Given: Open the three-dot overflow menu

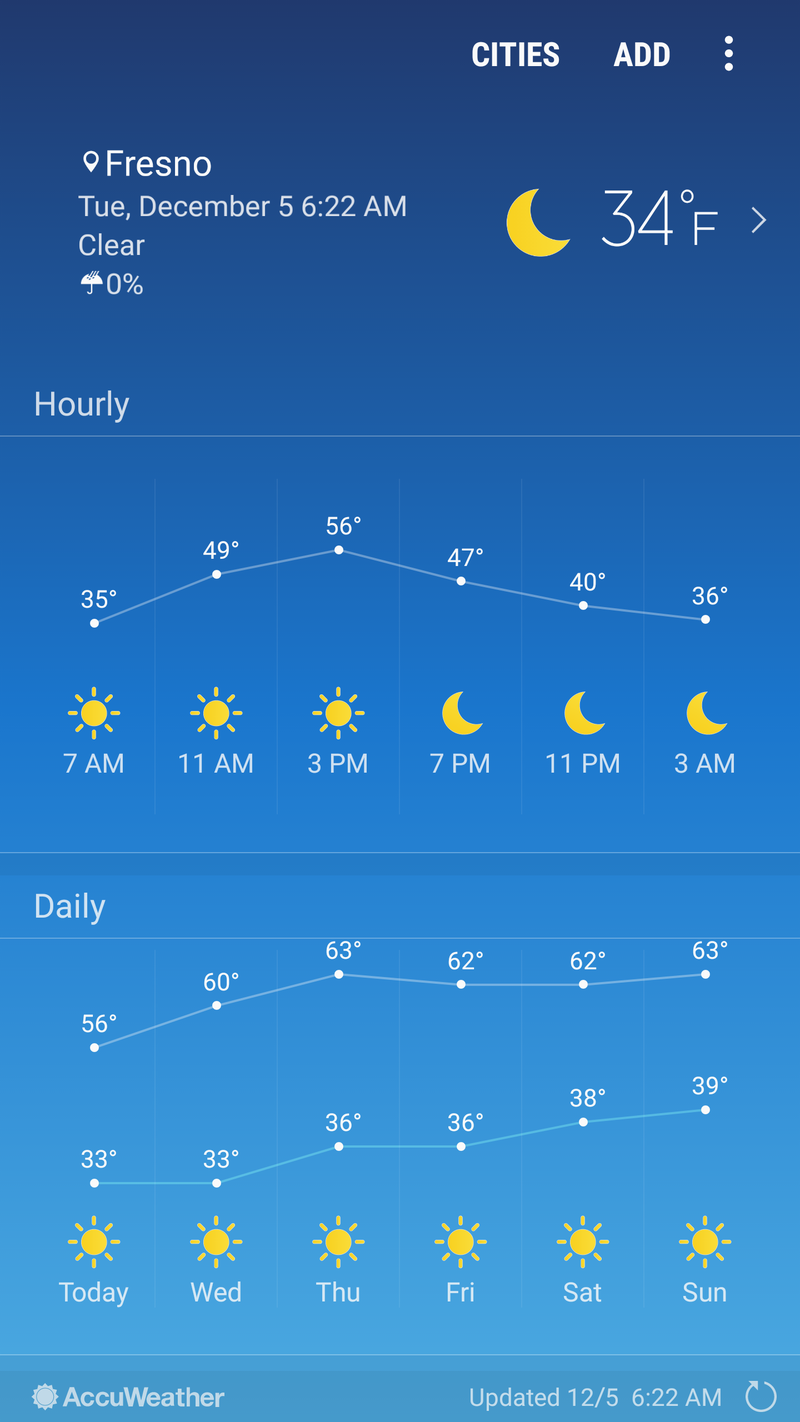Looking at the screenshot, I should (729, 54).
